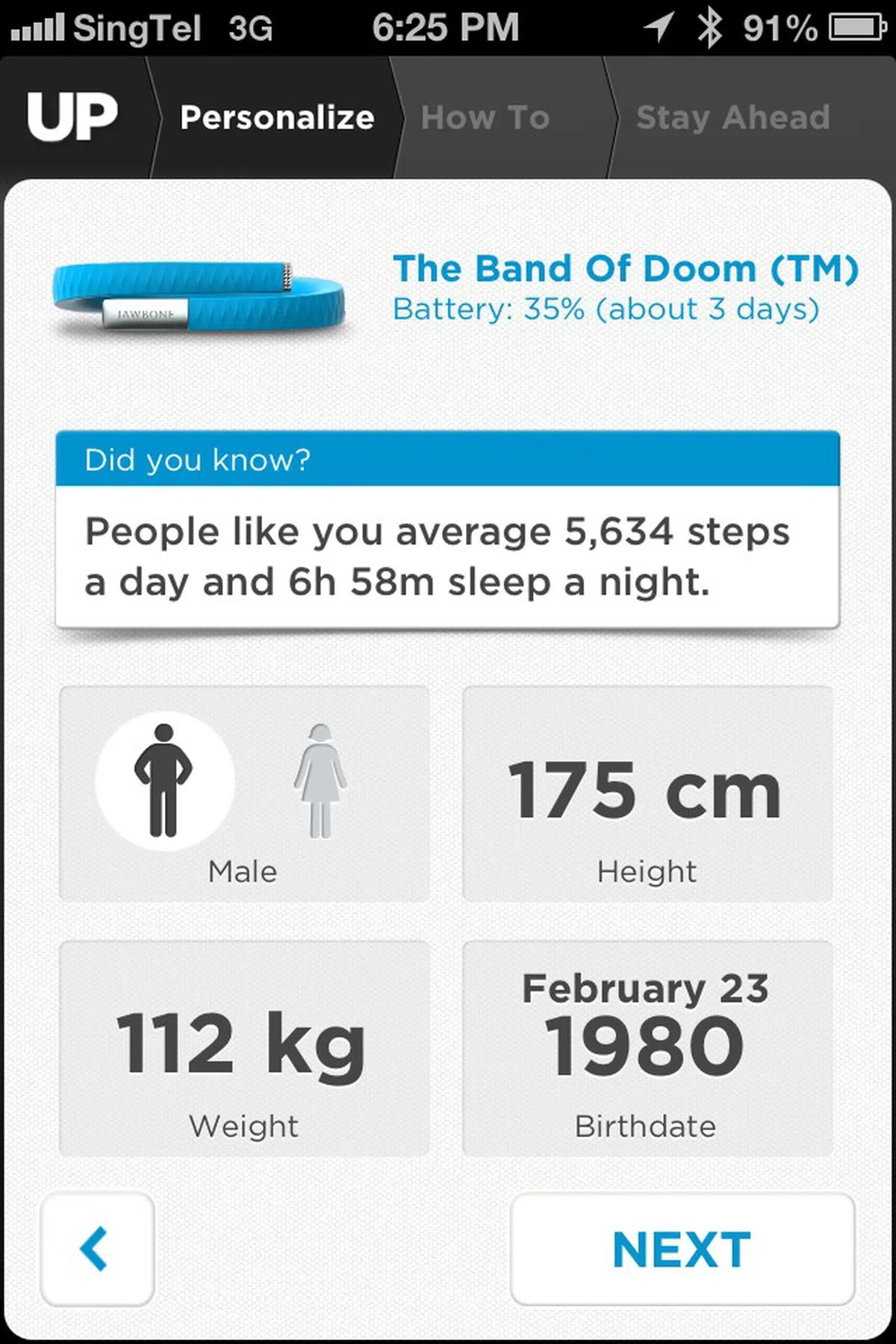
Task: Open the Personalize step tab
Action: (x=276, y=118)
